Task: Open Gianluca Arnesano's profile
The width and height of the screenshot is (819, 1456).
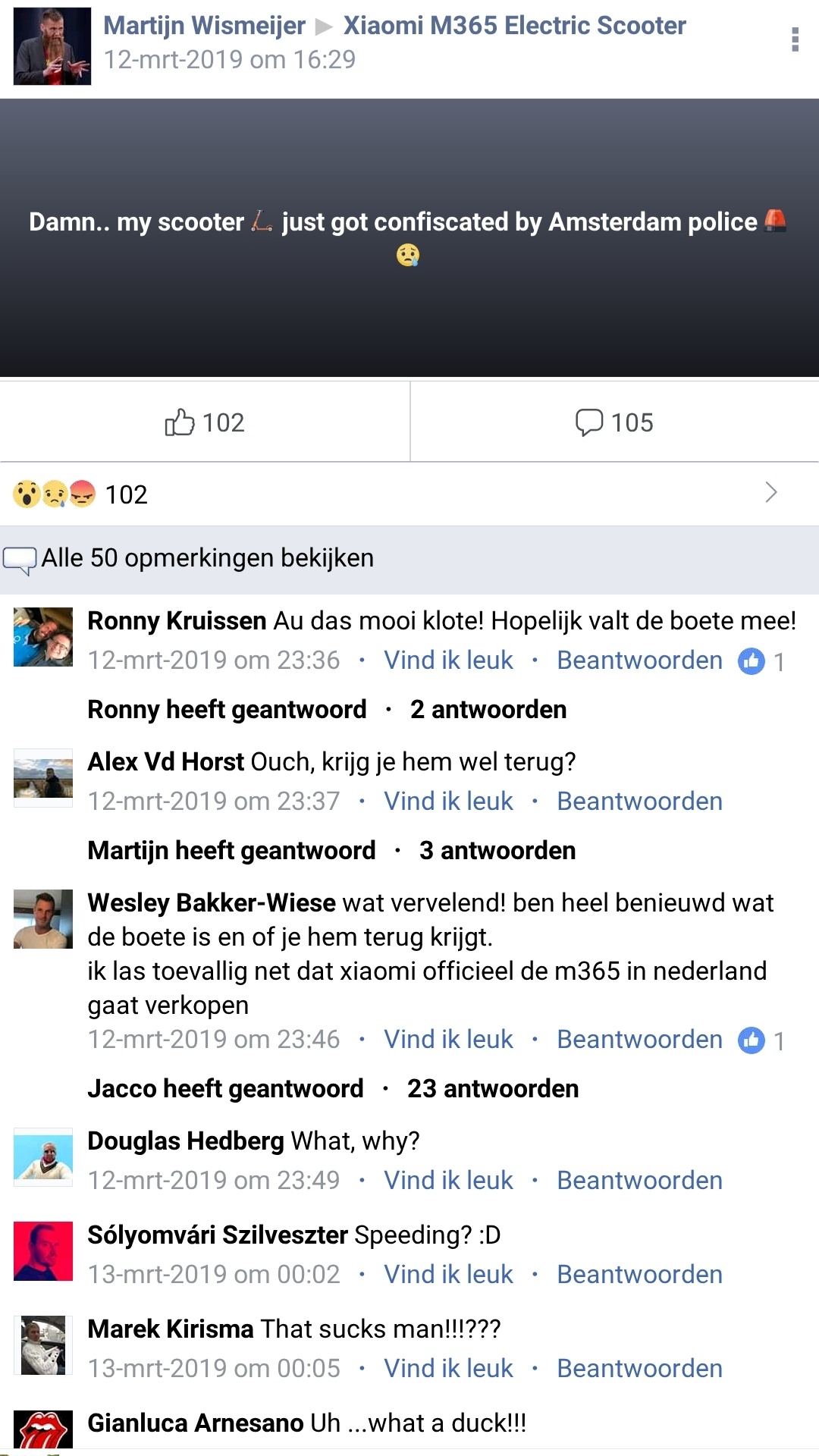Action: [x=195, y=1423]
